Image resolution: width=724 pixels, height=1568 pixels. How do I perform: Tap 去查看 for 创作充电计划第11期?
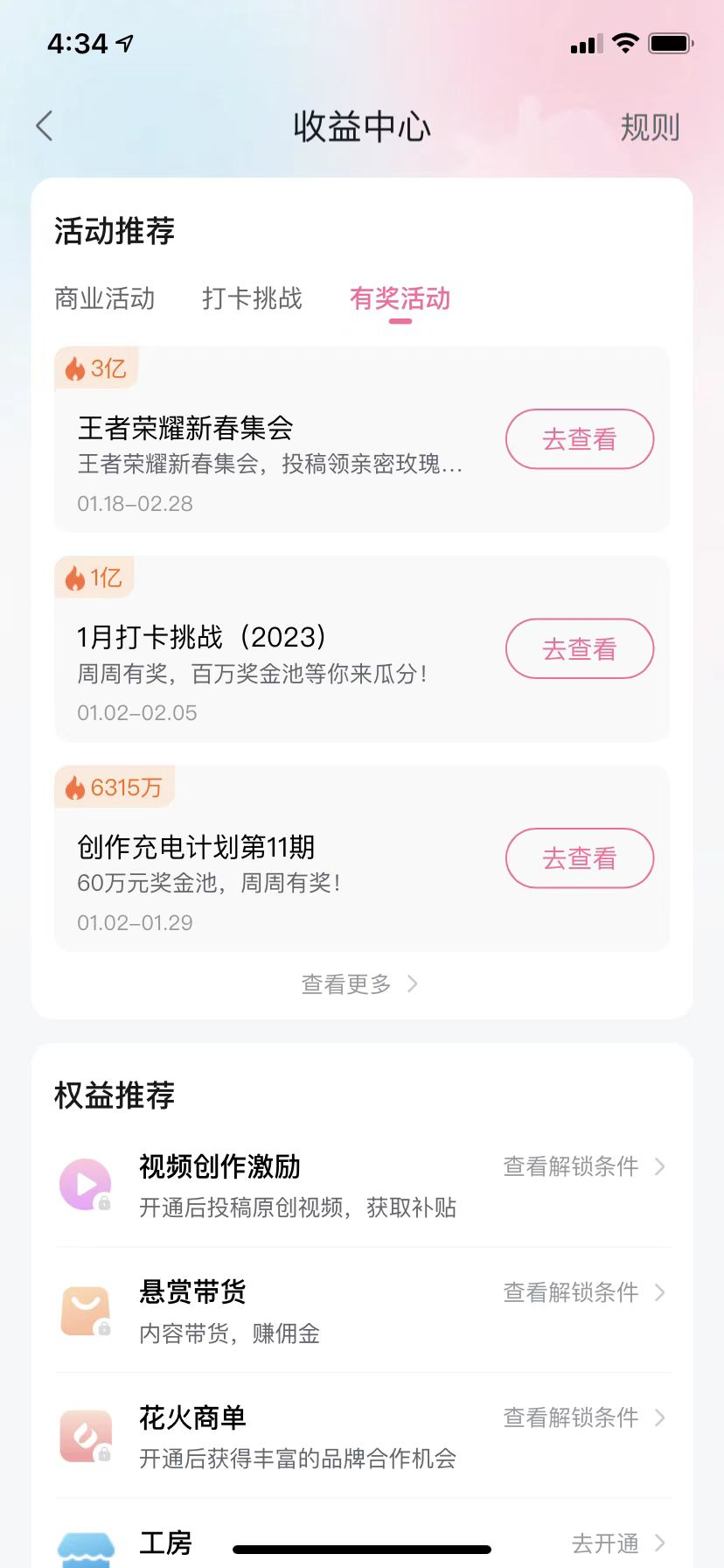tap(579, 858)
